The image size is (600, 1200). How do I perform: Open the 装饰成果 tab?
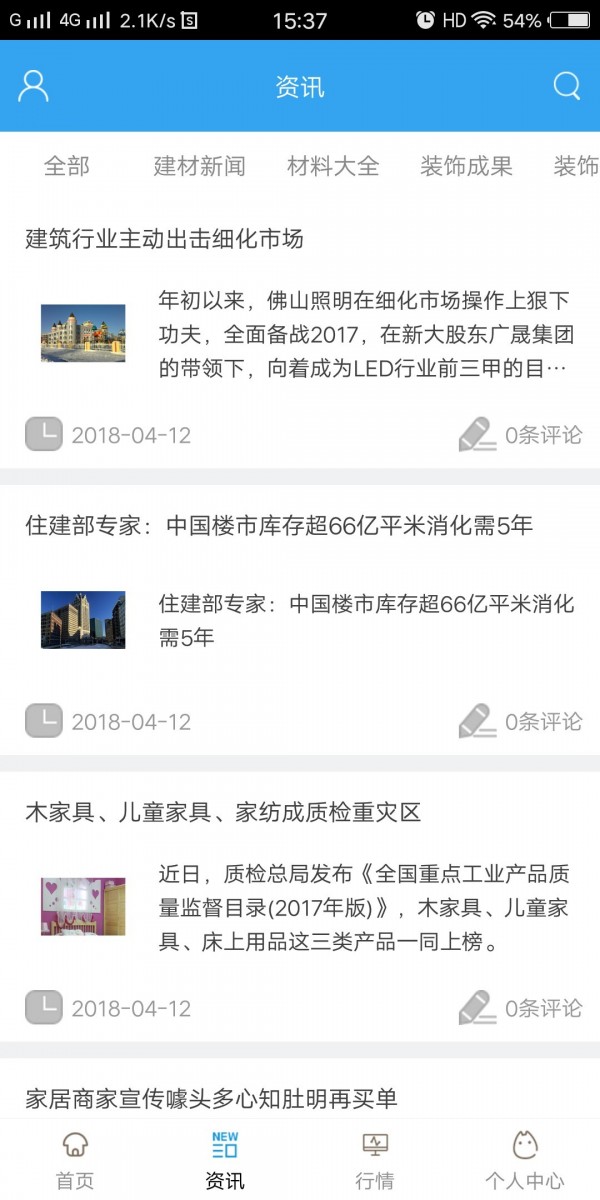point(466,166)
